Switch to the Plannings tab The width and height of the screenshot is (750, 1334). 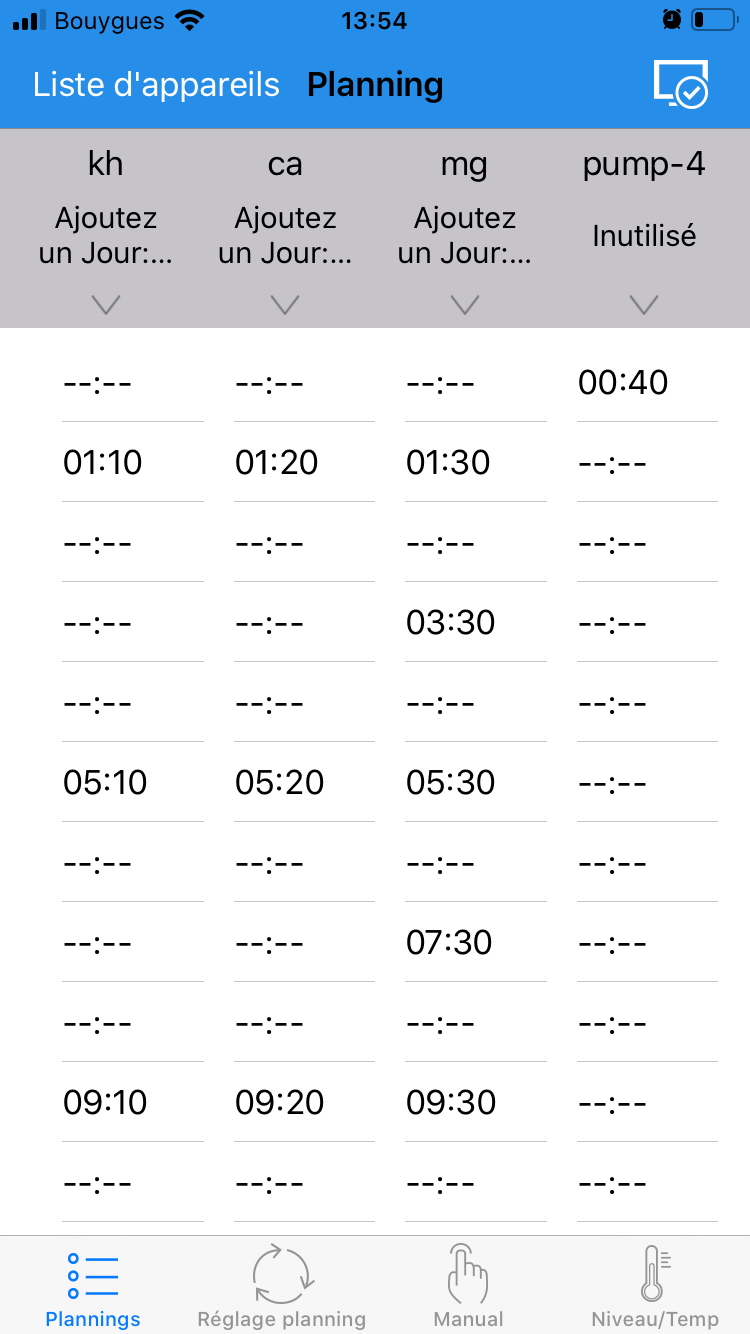point(93,1288)
